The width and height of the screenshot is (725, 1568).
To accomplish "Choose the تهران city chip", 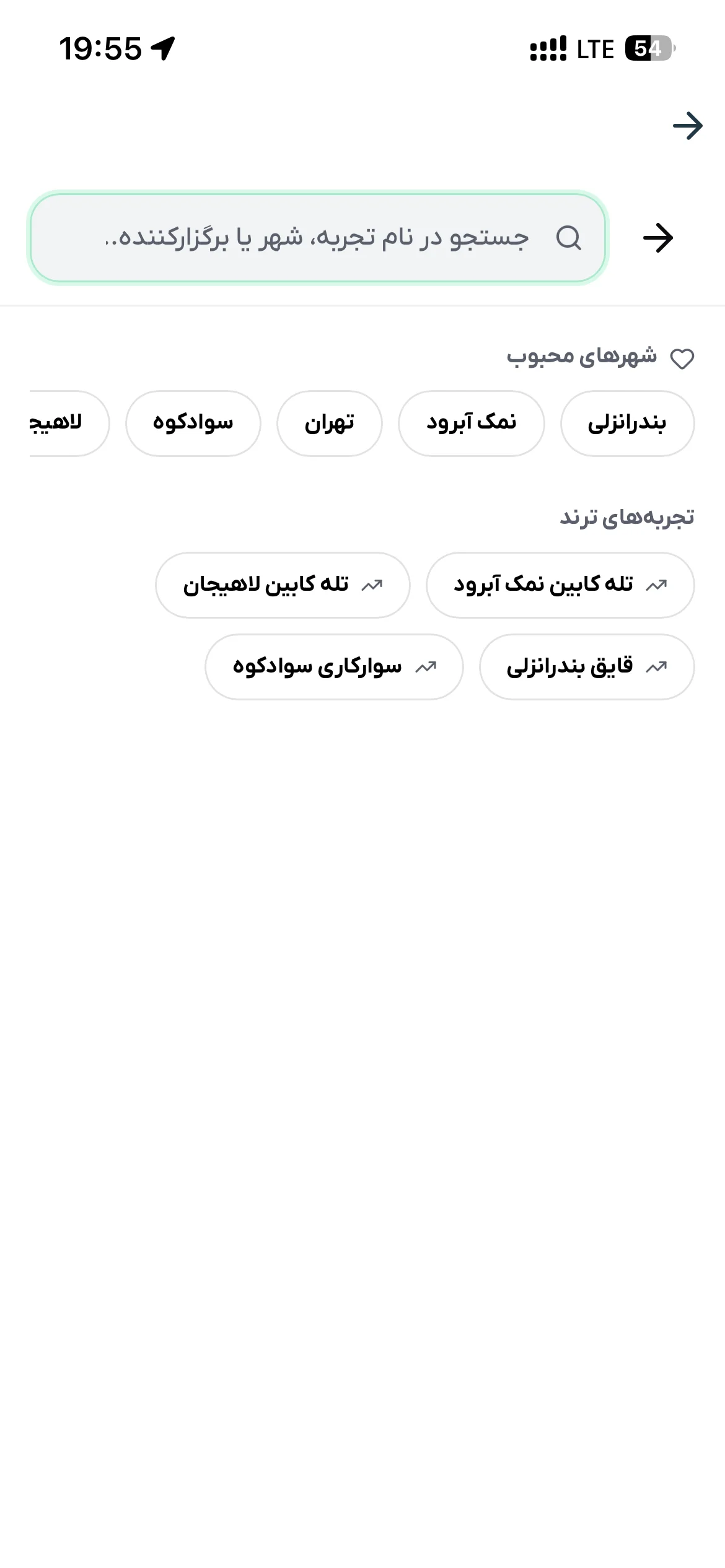I will (330, 424).
